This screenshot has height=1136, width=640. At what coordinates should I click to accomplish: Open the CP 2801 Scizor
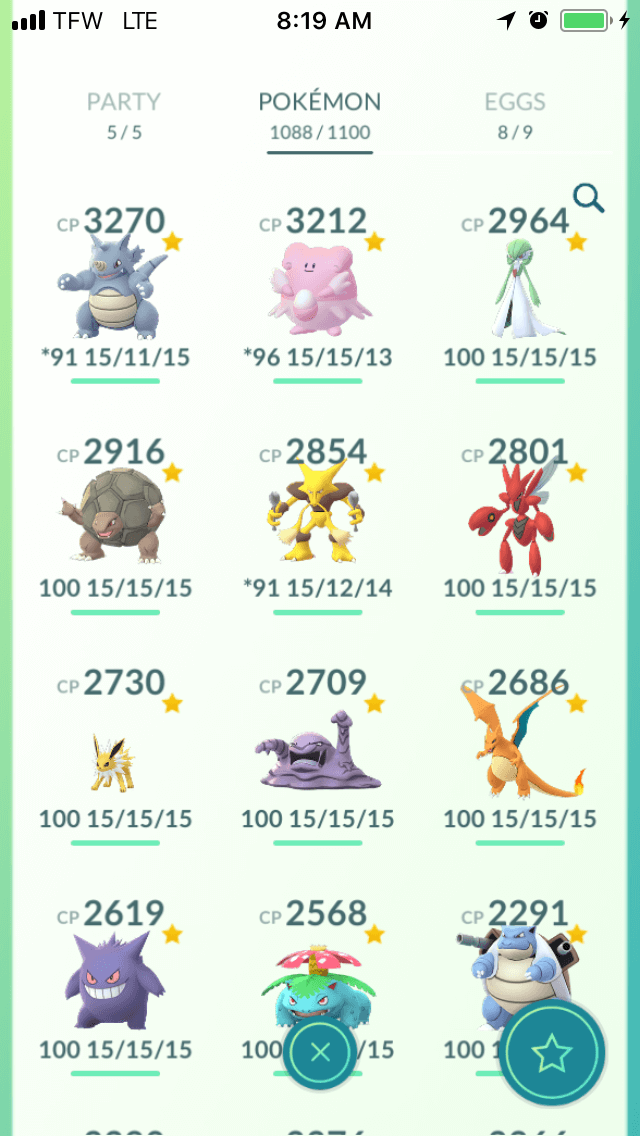(520, 525)
